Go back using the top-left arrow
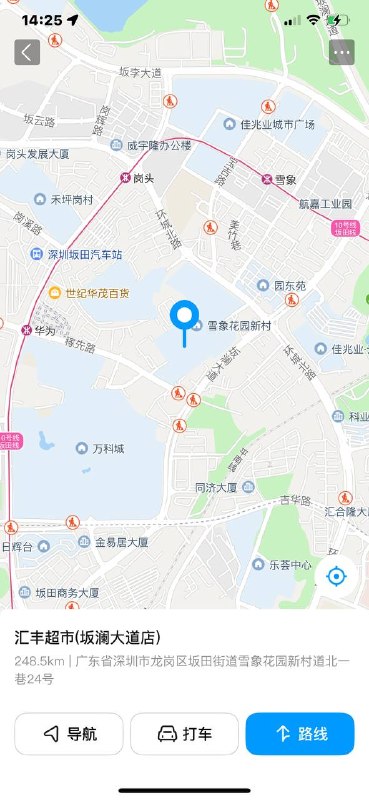 [x=27, y=52]
